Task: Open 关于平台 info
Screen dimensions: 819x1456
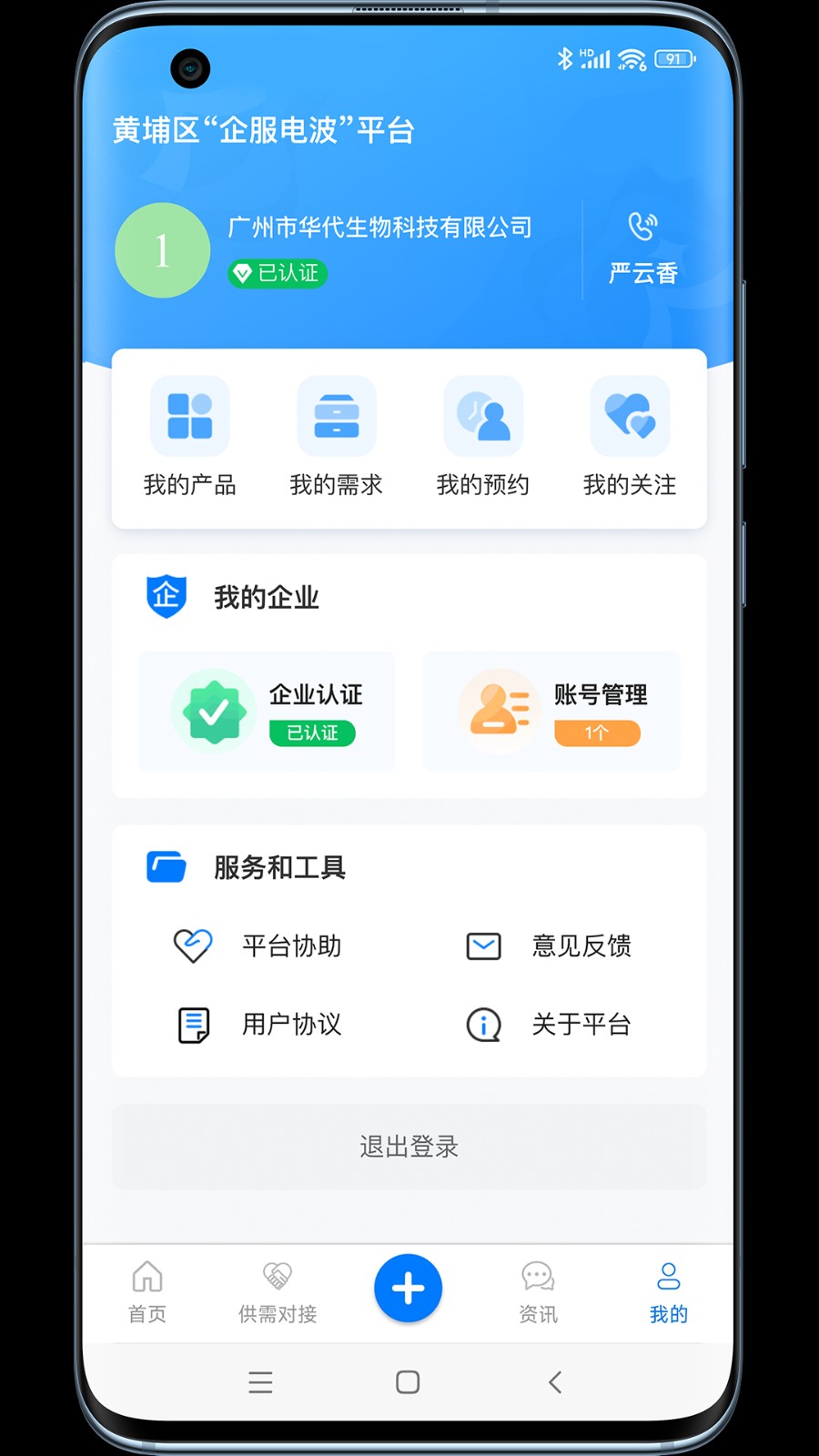Action: (x=549, y=1025)
